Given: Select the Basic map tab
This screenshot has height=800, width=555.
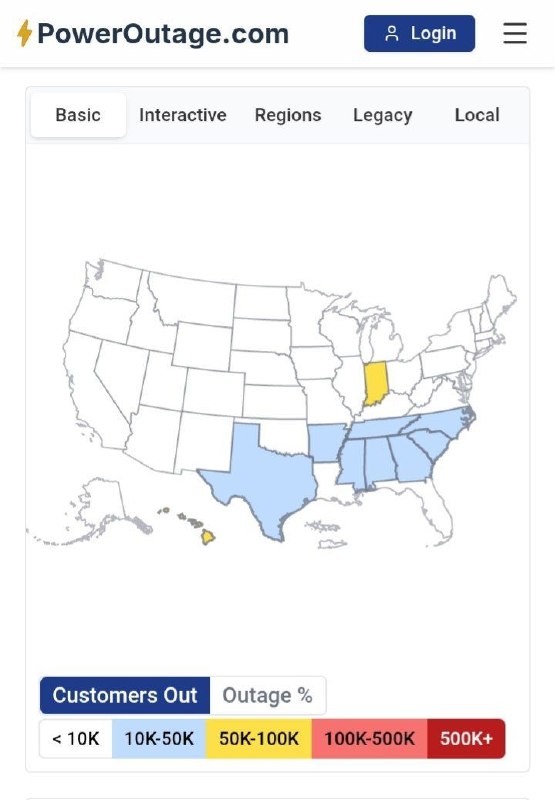Looking at the screenshot, I should (x=78, y=115).
